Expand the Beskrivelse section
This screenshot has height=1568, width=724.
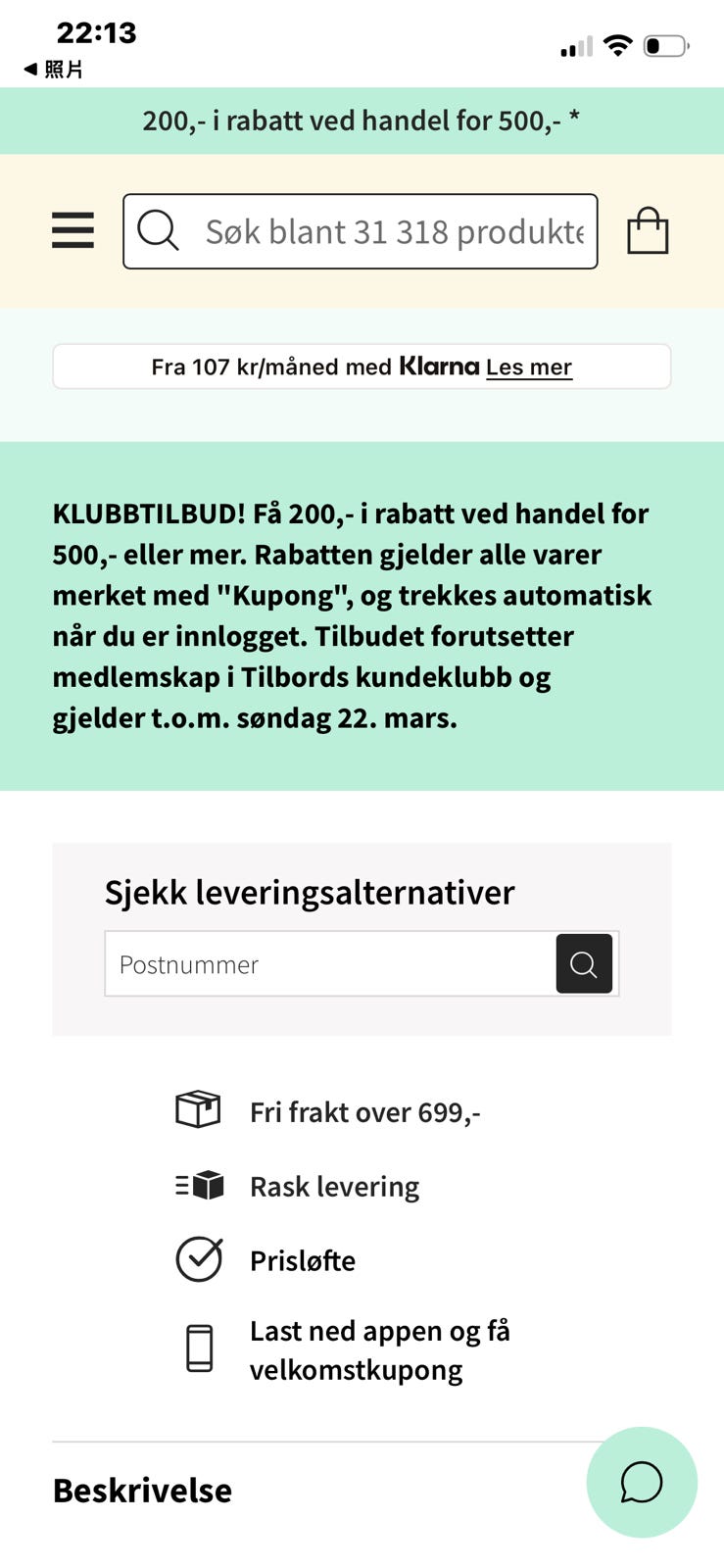click(x=142, y=1491)
